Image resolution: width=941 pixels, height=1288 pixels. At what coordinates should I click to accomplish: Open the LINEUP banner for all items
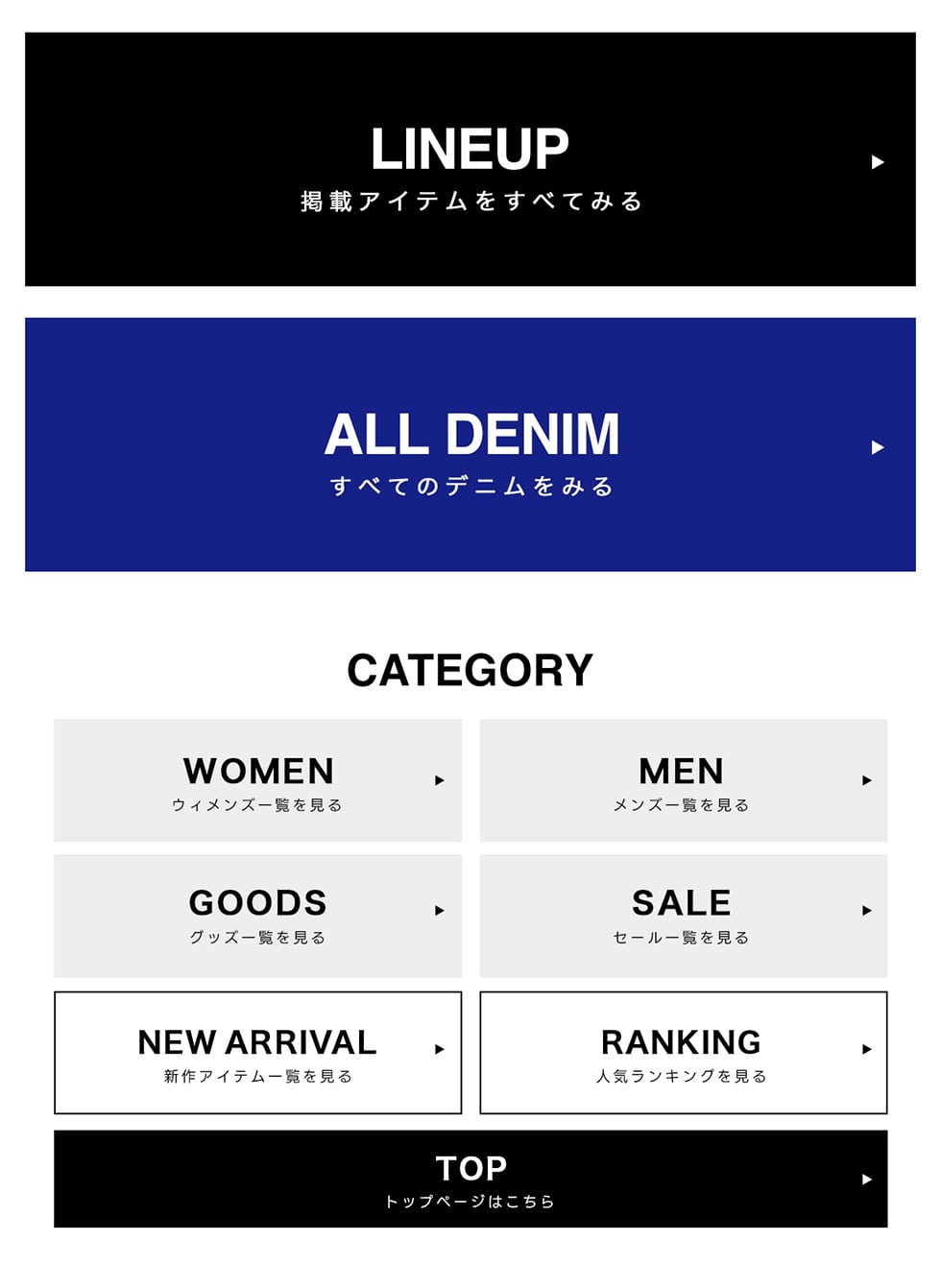pos(470,159)
